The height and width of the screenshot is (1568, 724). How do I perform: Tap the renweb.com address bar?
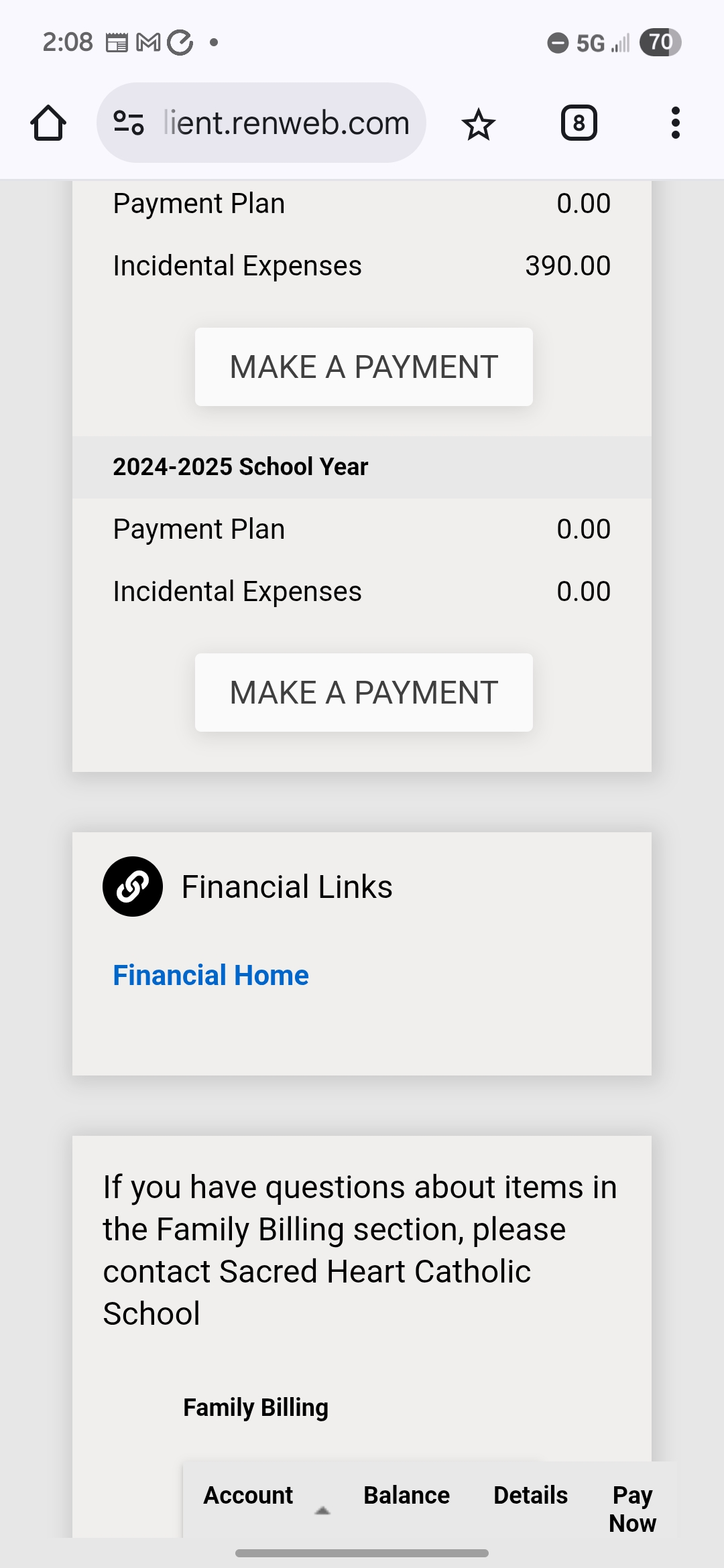click(286, 123)
